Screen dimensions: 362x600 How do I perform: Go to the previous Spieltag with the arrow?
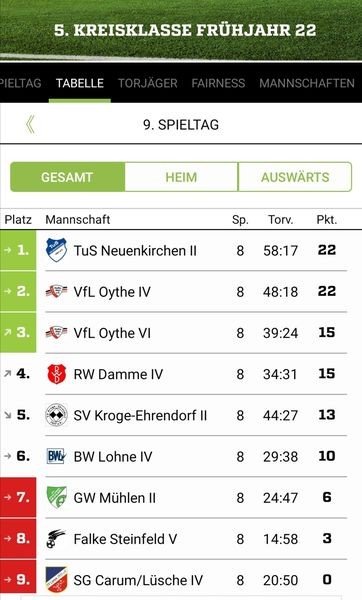[30, 124]
